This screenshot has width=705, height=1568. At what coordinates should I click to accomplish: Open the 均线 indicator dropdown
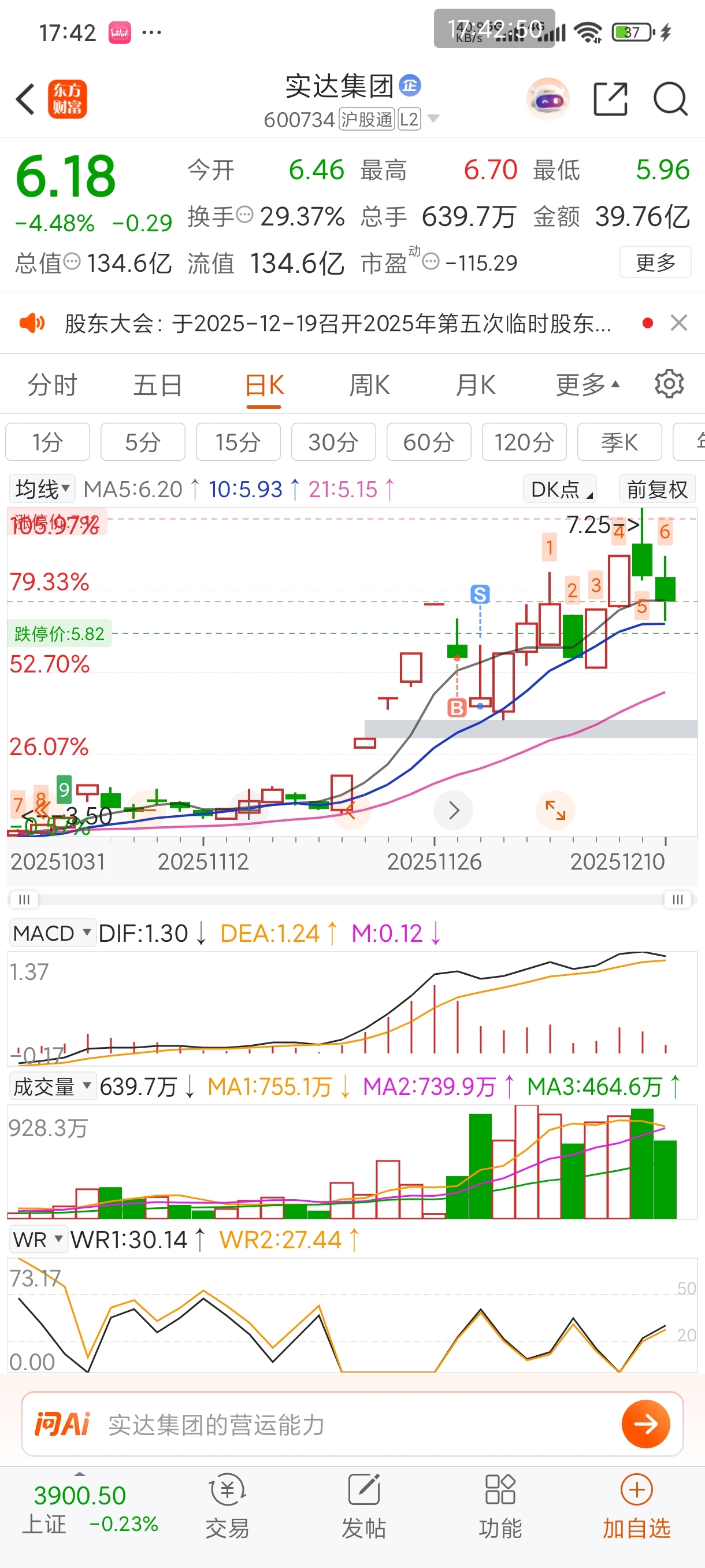pyautogui.click(x=42, y=489)
